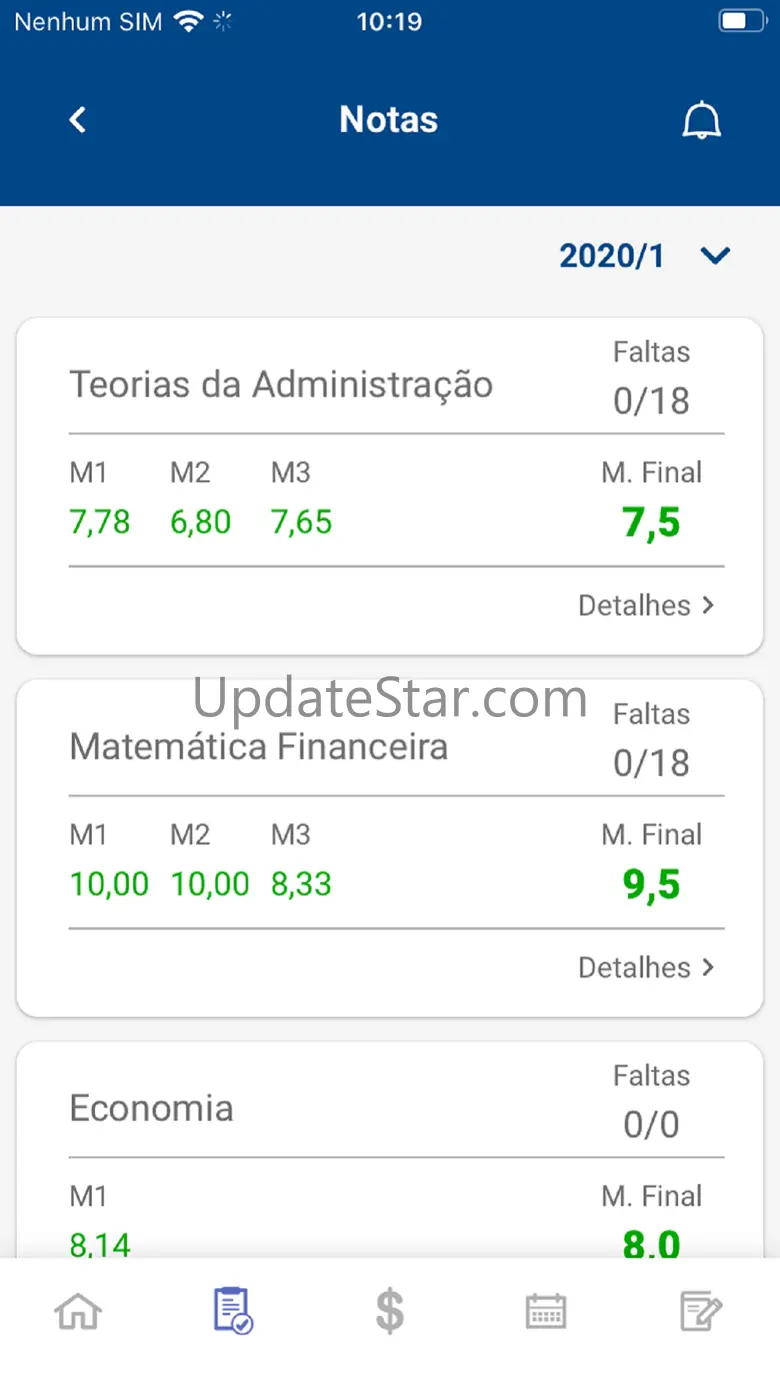
Task: Open the notifications bell
Action: tap(701, 121)
